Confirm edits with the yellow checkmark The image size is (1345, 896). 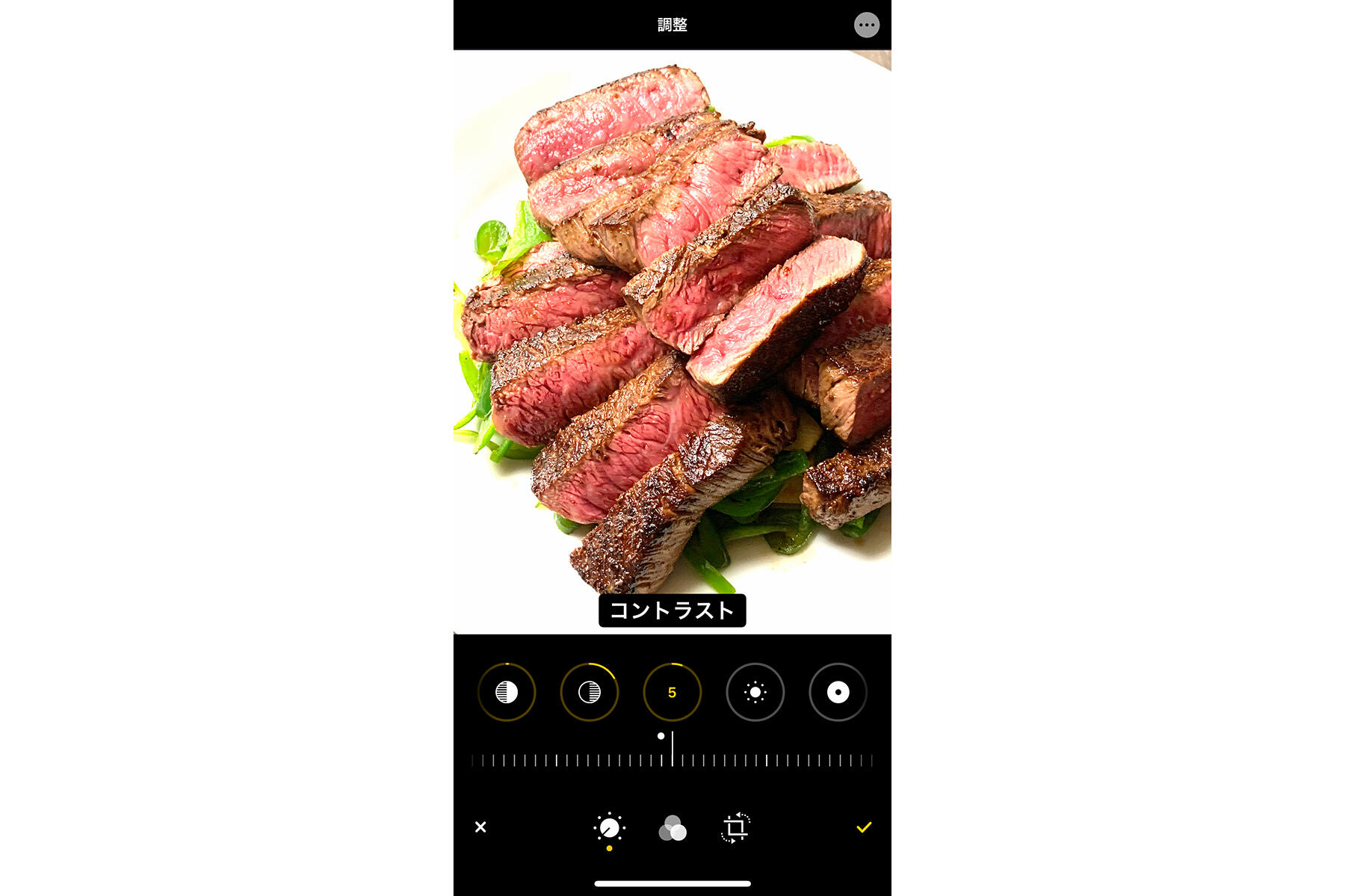(x=864, y=827)
